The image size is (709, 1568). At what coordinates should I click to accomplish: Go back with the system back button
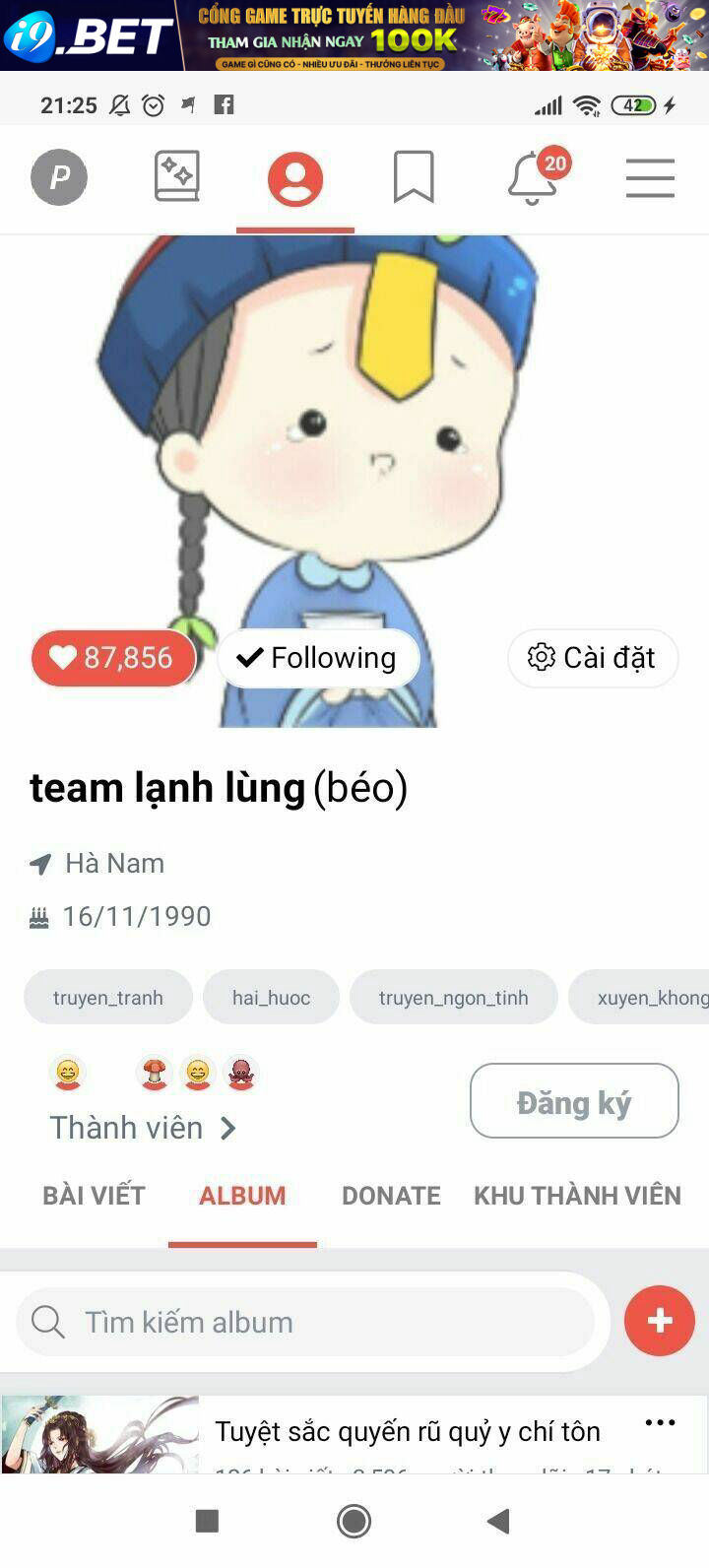[498, 1522]
